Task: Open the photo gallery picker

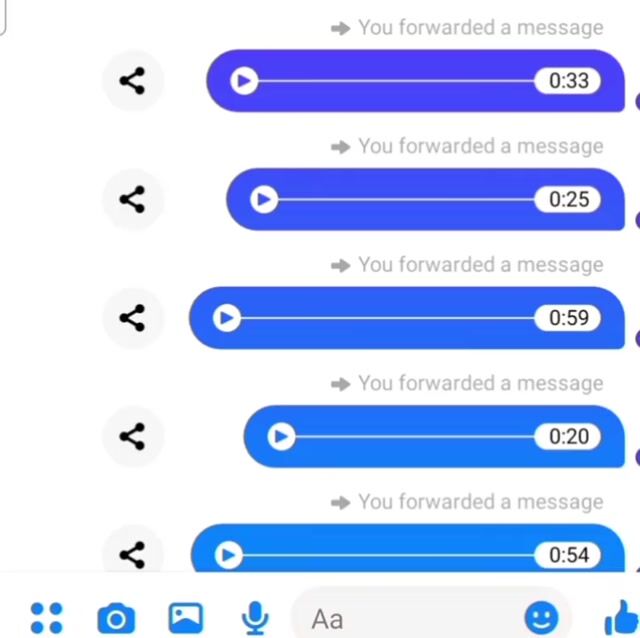Action: click(185, 618)
